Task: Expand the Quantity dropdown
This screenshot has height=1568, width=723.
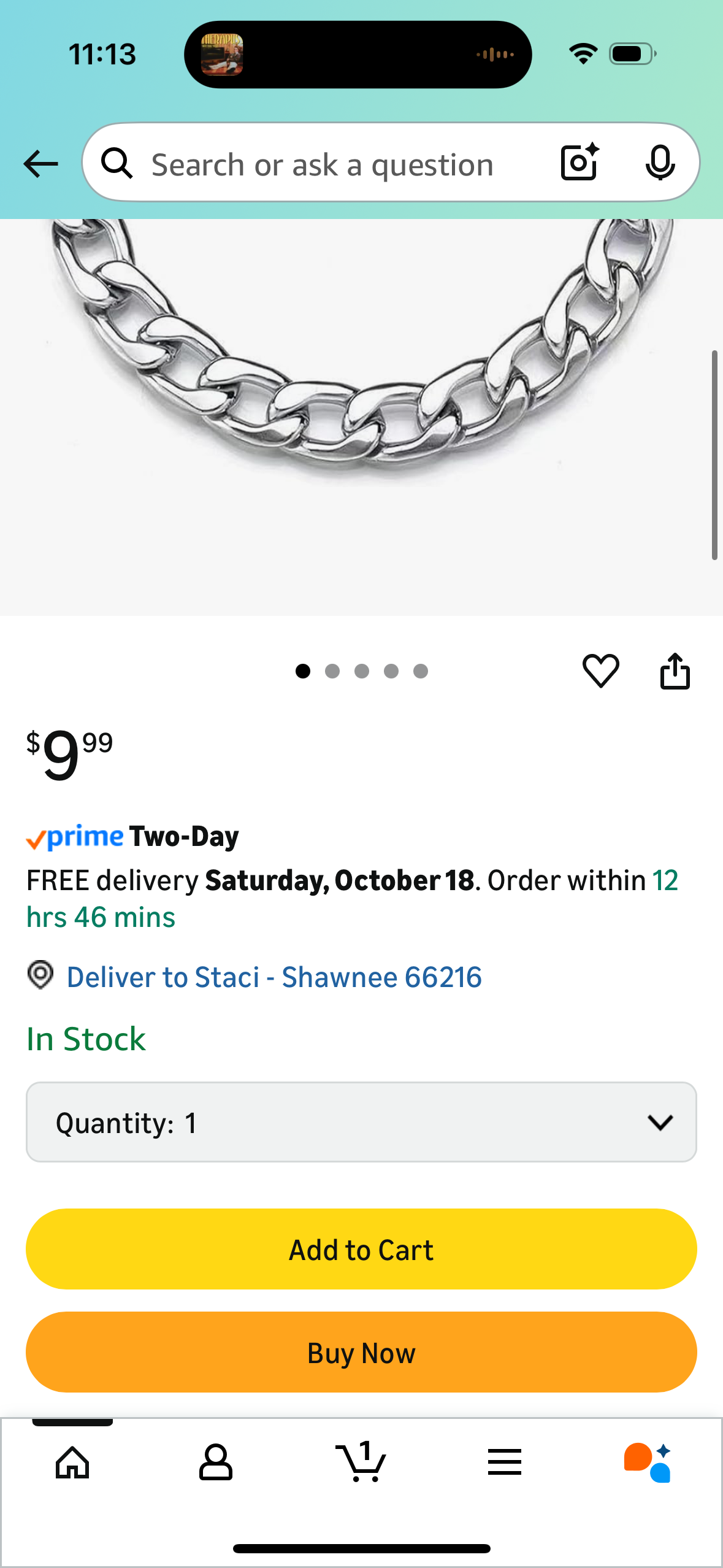Action: (x=361, y=1122)
